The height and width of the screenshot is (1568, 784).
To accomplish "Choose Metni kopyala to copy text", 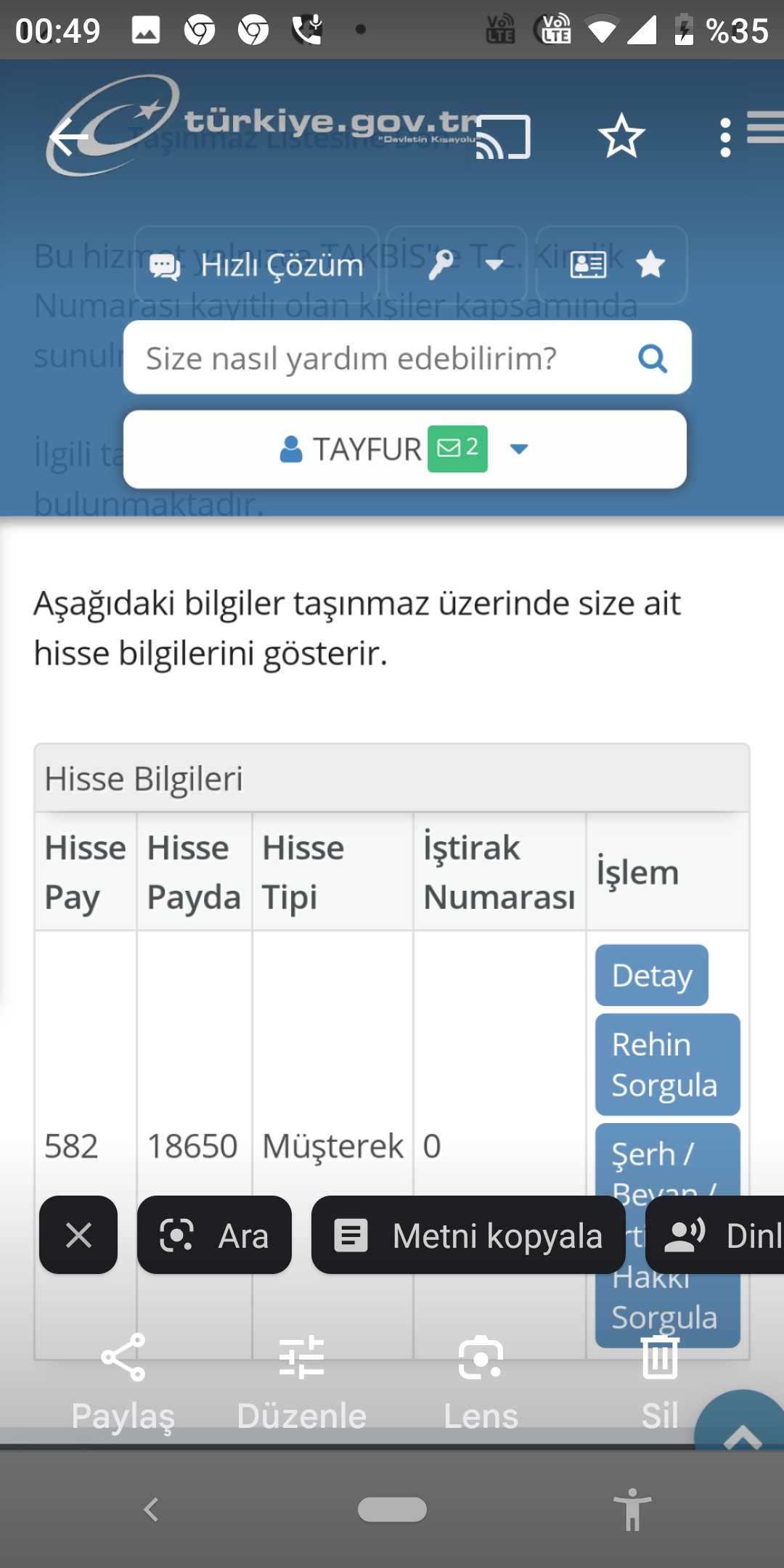I will coord(468,1235).
